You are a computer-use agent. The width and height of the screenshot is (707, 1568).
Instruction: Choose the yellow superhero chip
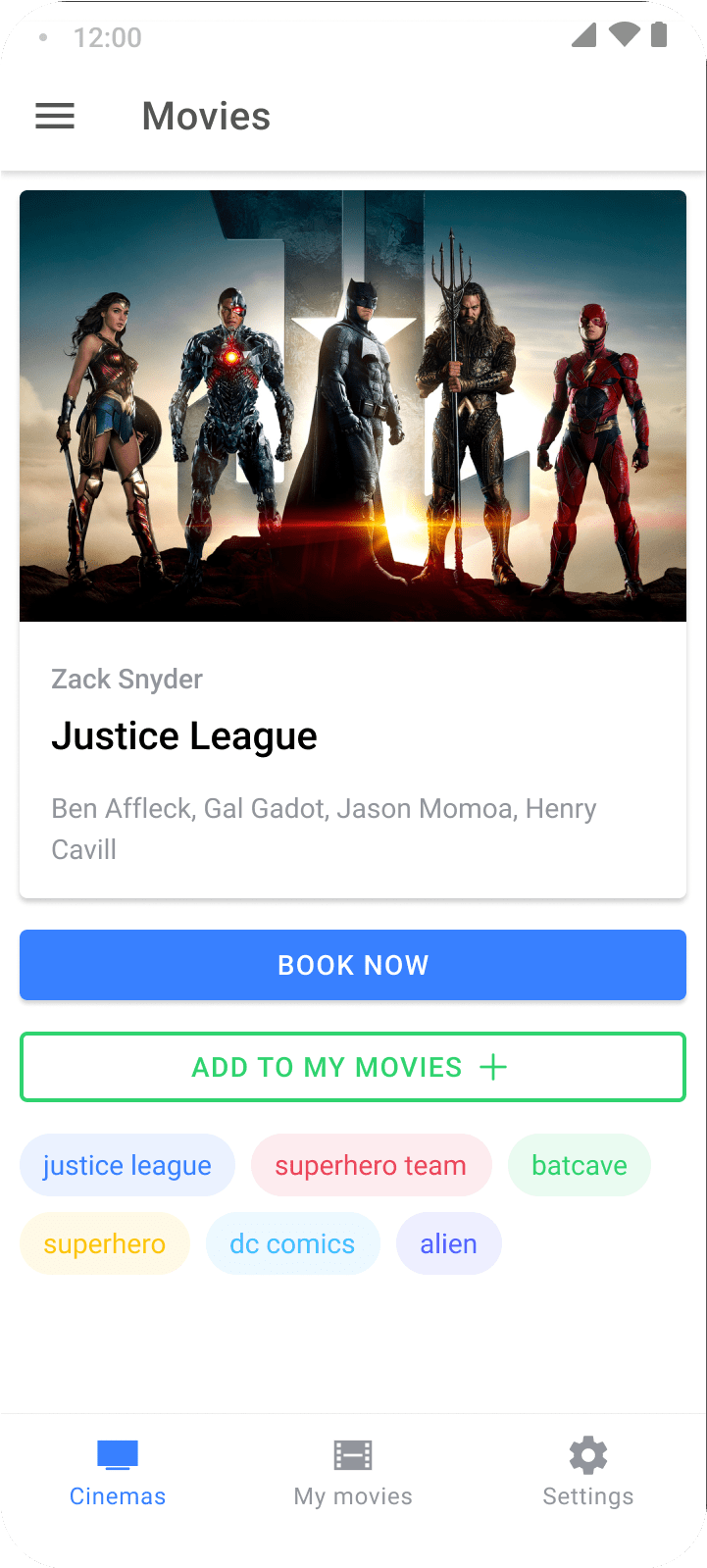(105, 1243)
